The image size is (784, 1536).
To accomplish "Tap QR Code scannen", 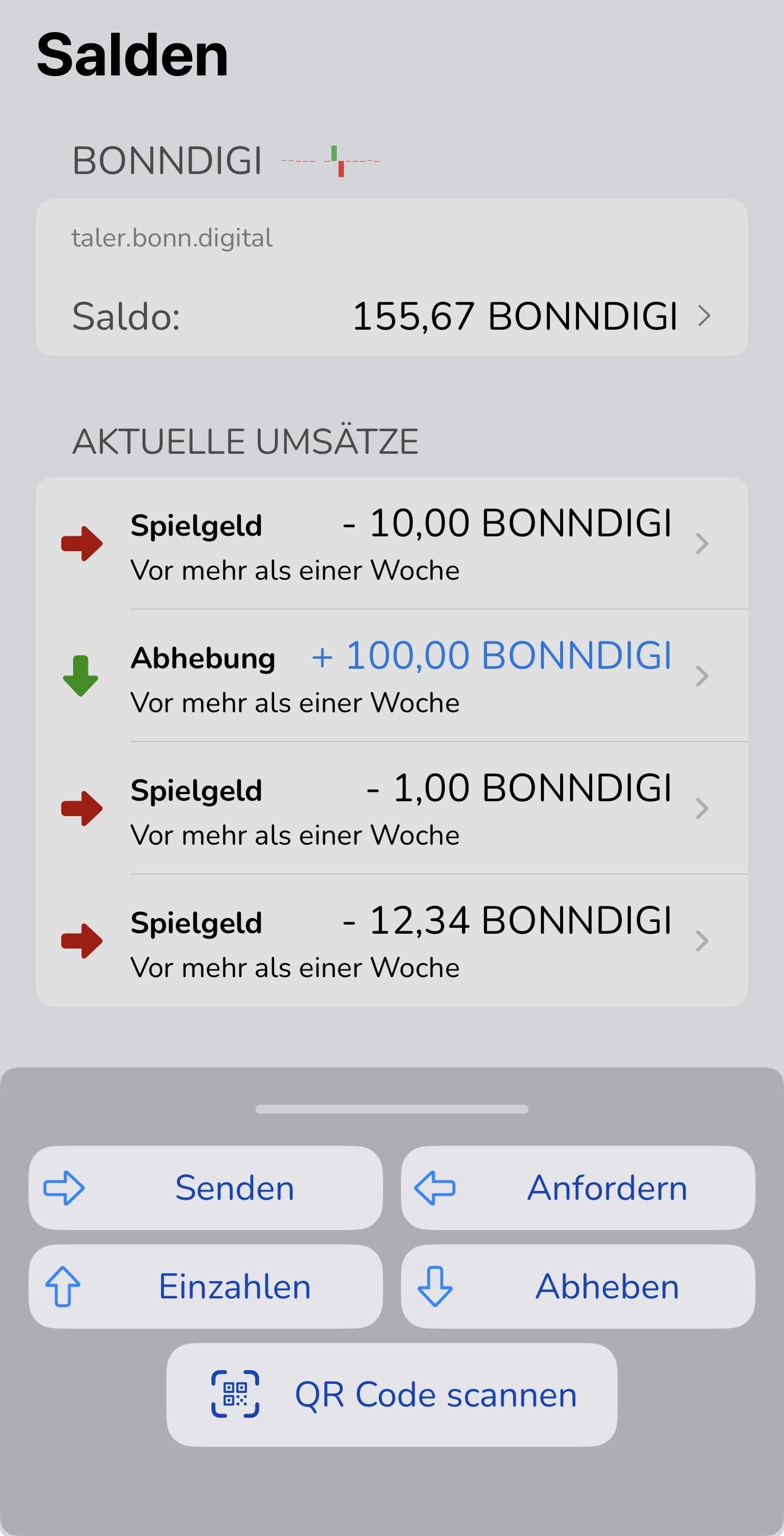I will (x=391, y=1395).
